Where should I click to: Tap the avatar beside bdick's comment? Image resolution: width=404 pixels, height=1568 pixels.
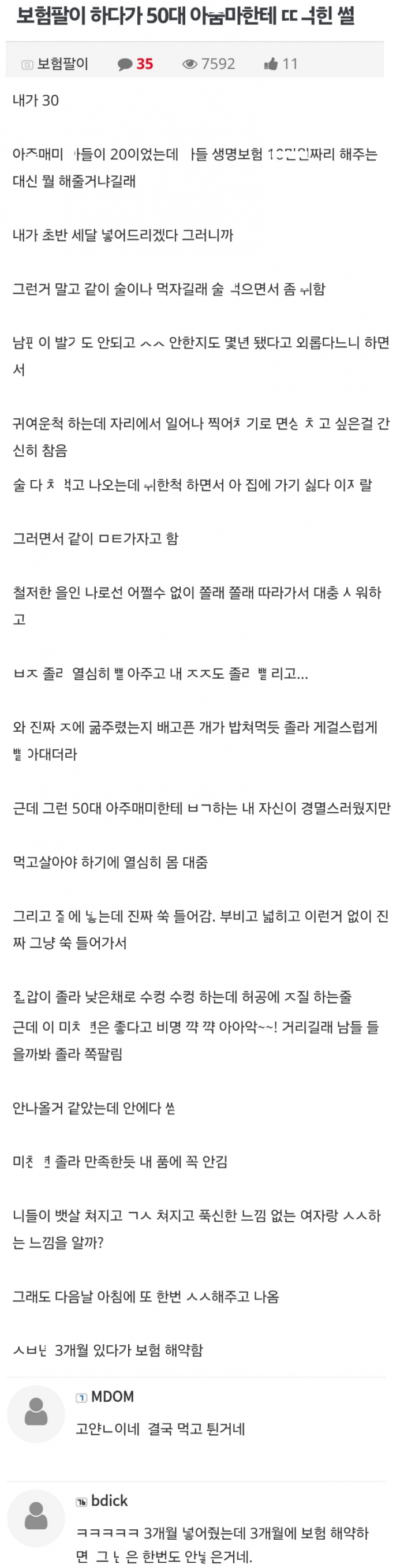[x=36, y=1519]
